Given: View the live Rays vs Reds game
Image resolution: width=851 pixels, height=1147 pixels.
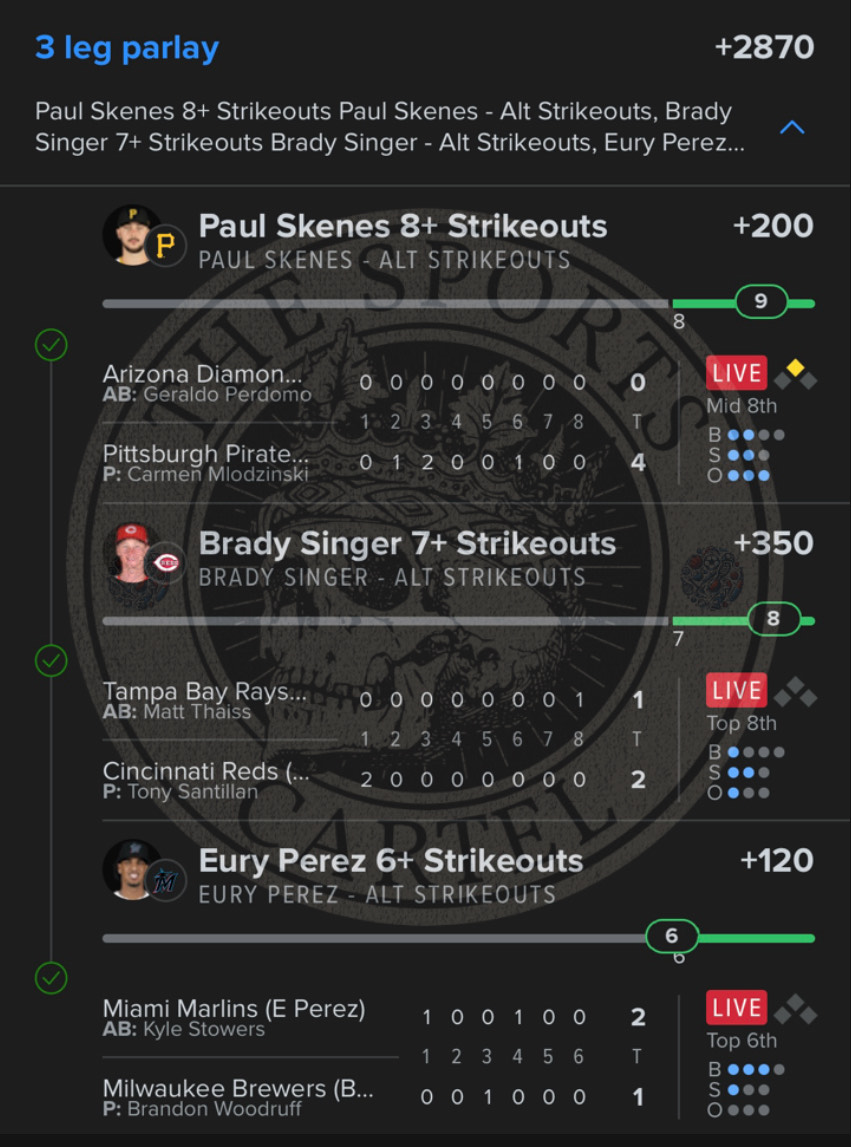Looking at the screenshot, I should [x=737, y=690].
